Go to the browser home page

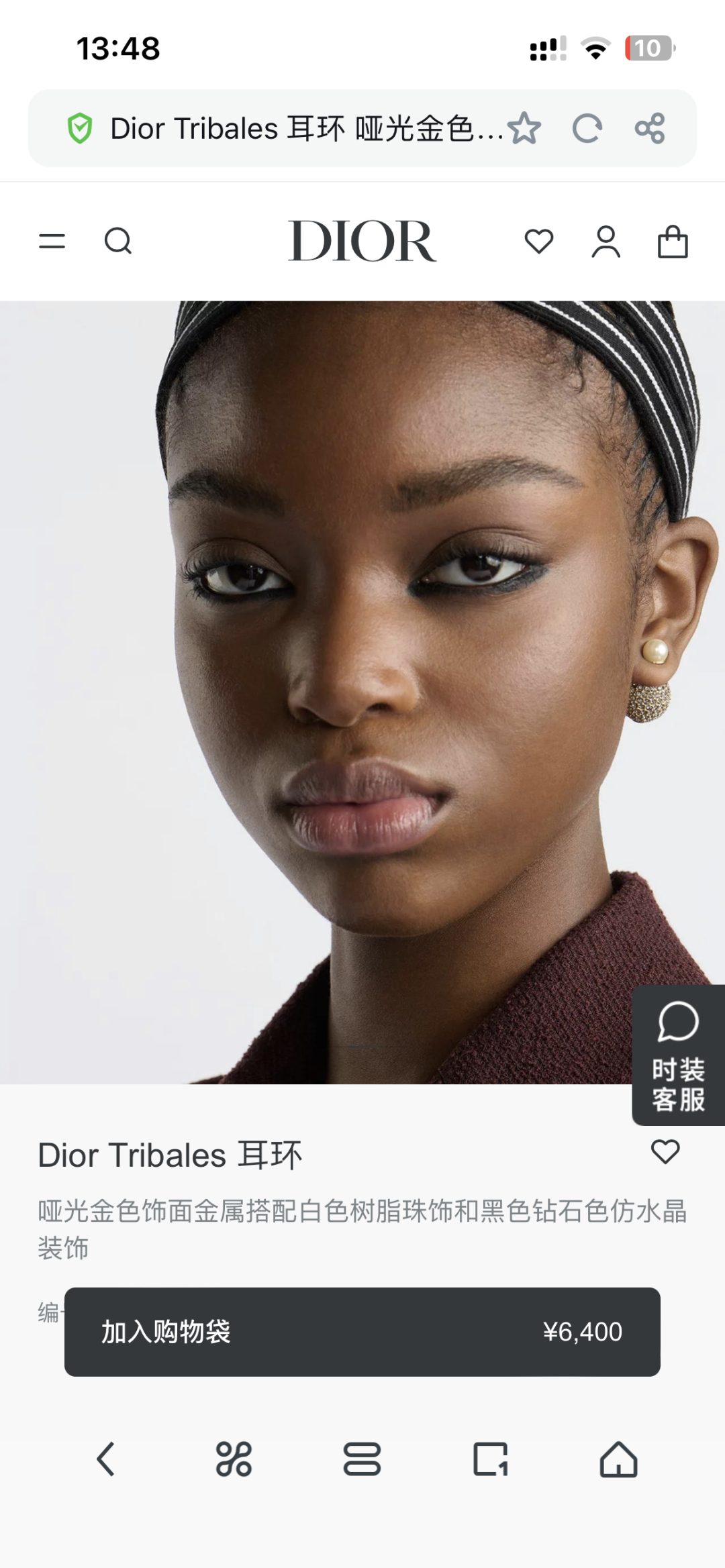click(x=618, y=1459)
